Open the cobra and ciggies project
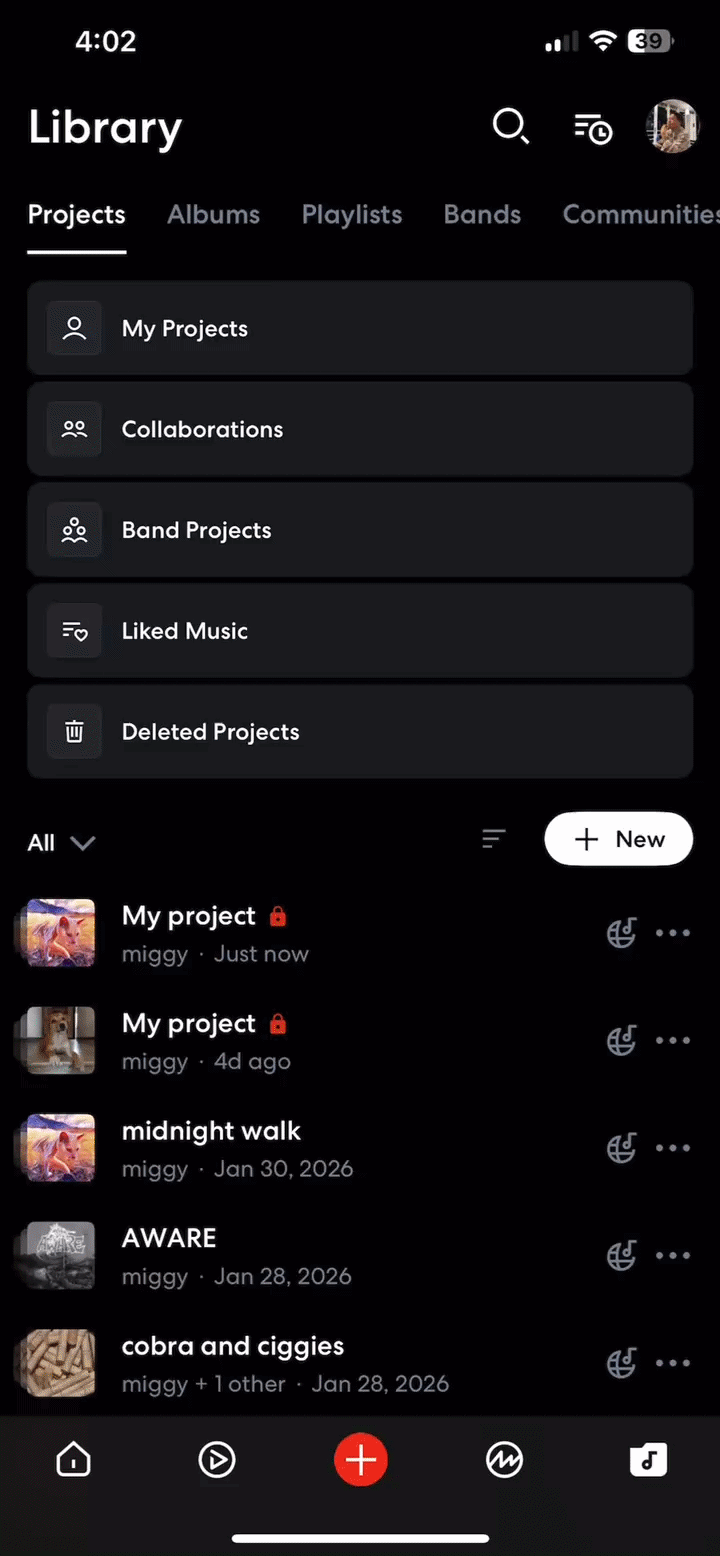 pos(232,1347)
